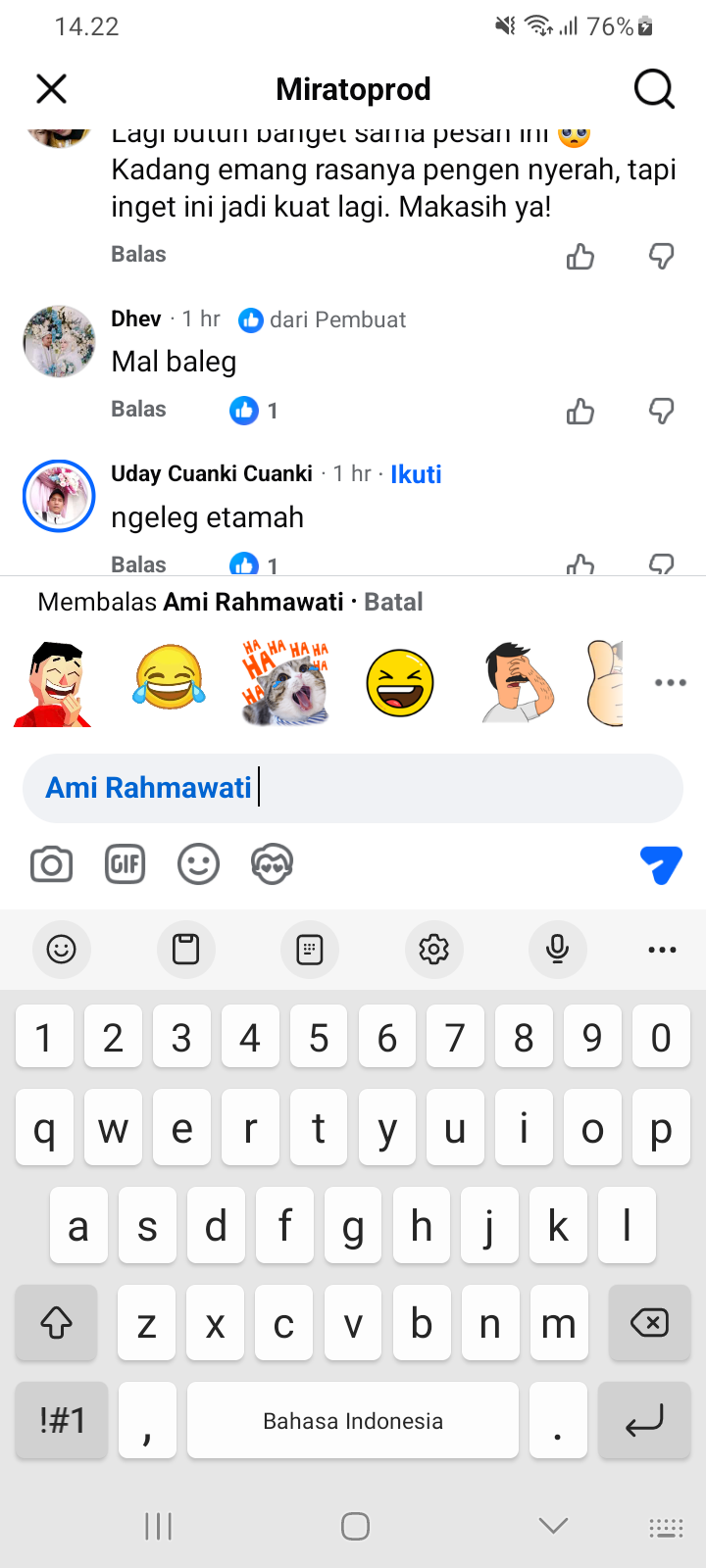Image resolution: width=706 pixels, height=1568 pixels.
Task: Open avatar stickers picker
Action: [272, 864]
